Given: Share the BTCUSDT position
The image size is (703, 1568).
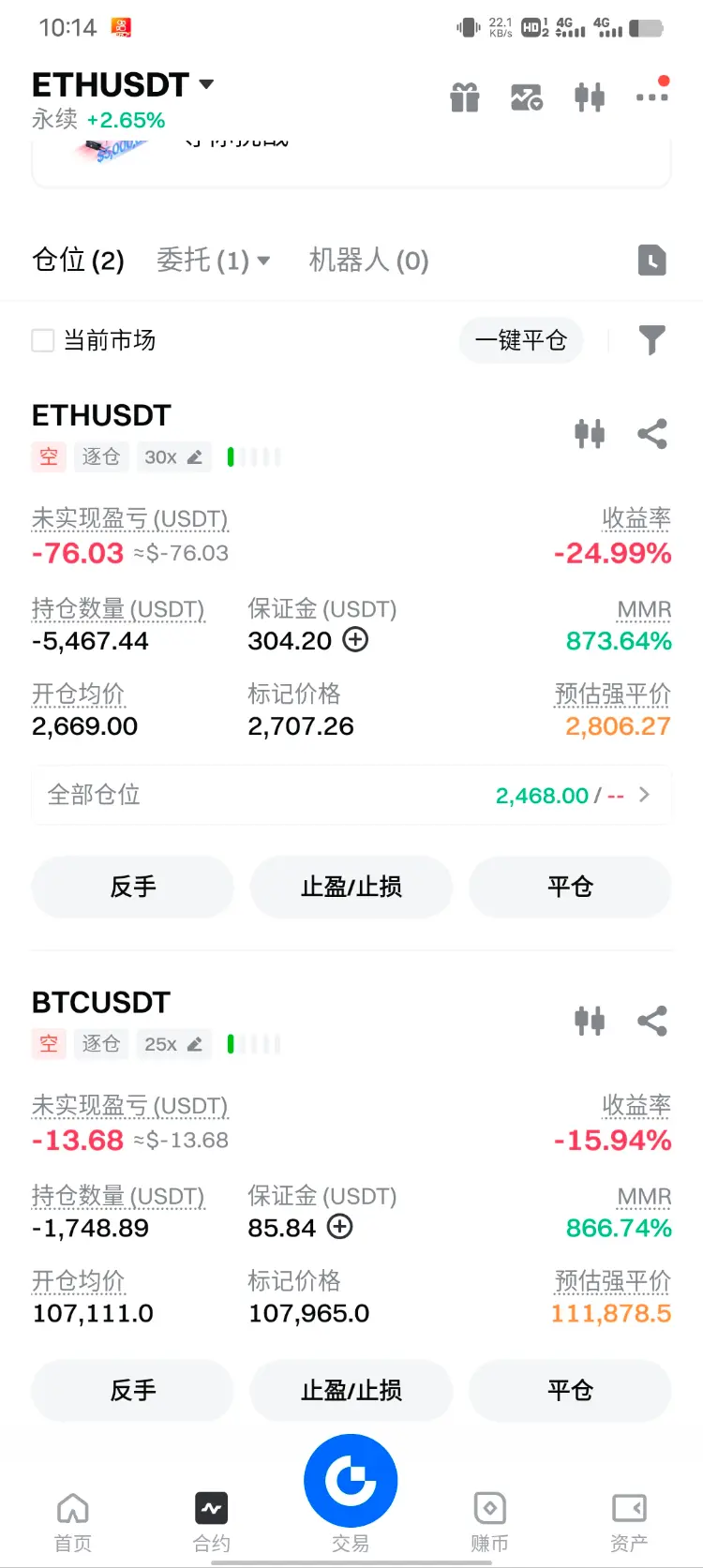Looking at the screenshot, I should [x=651, y=1021].
